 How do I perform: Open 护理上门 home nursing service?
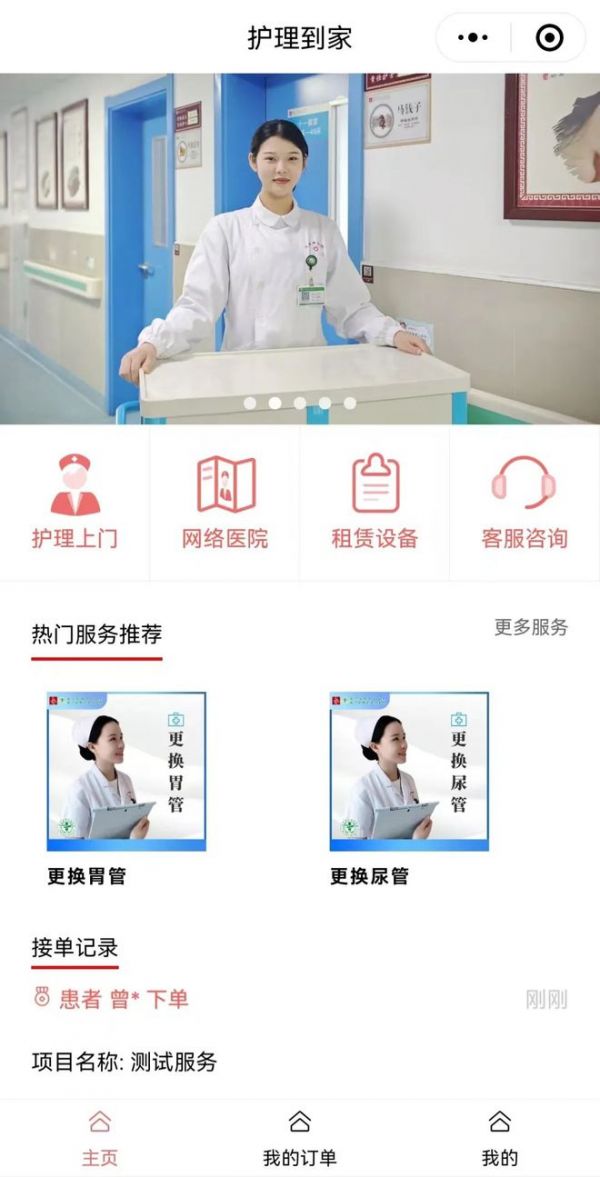point(75,502)
